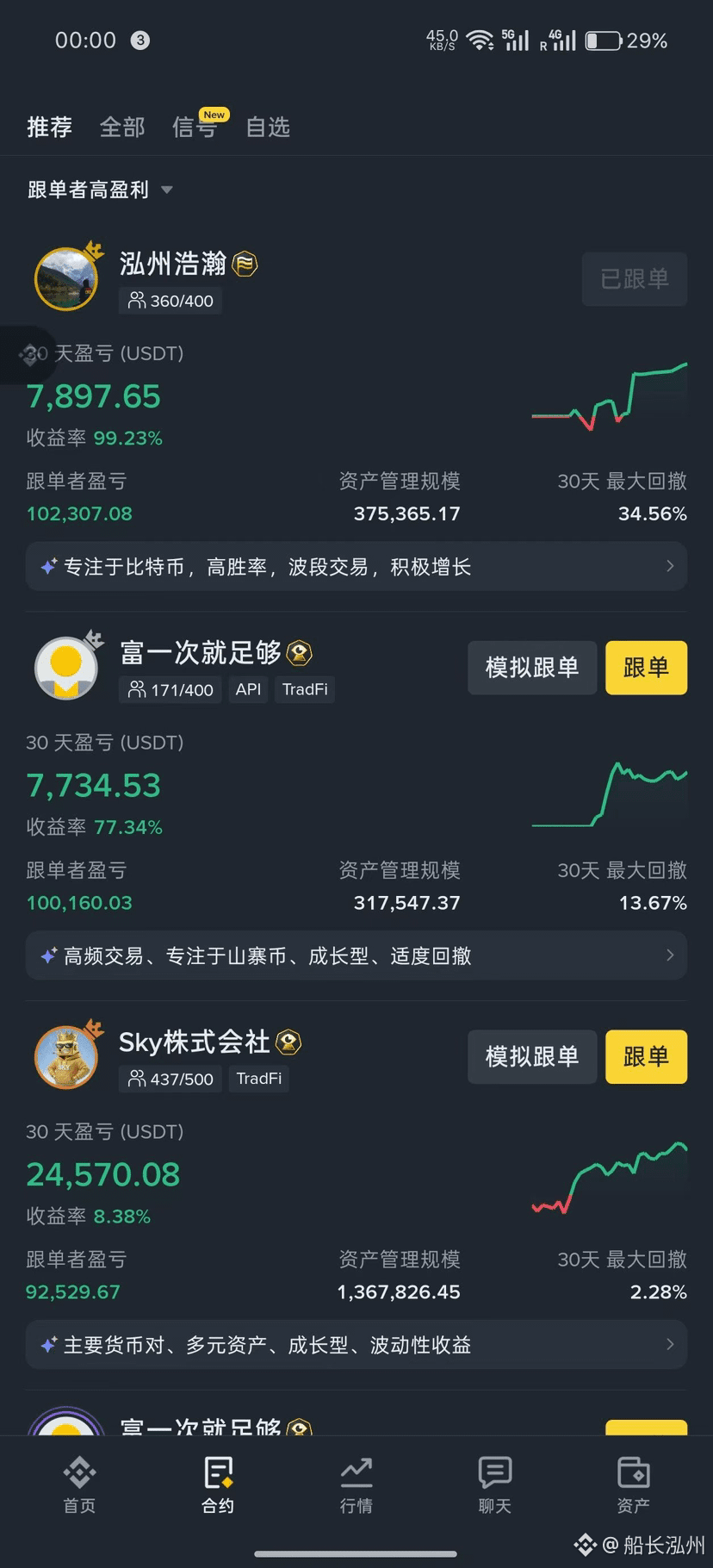Switch to the 自选 tab
The image size is (713, 1568).
[x=268, y=128]
